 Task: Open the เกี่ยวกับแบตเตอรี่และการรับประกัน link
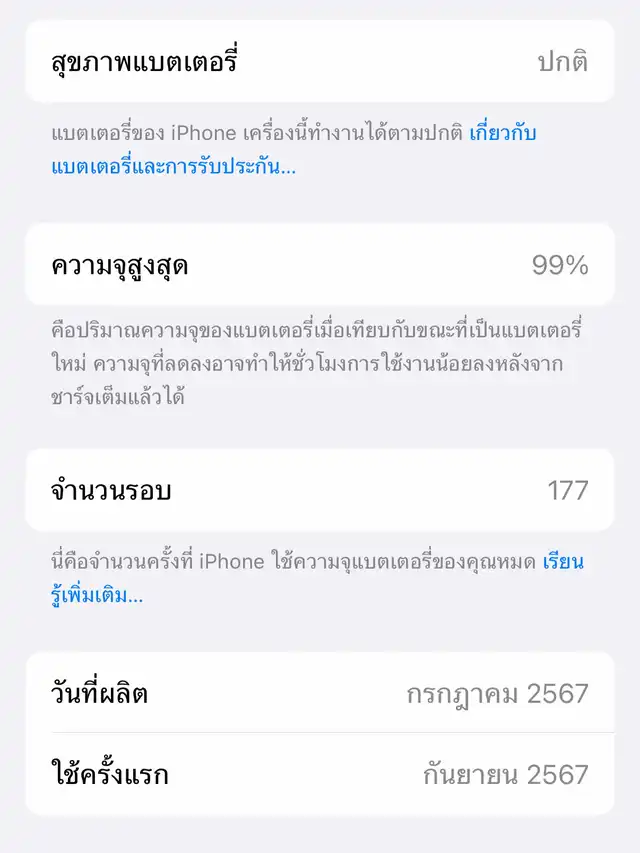tap(172, 167)
